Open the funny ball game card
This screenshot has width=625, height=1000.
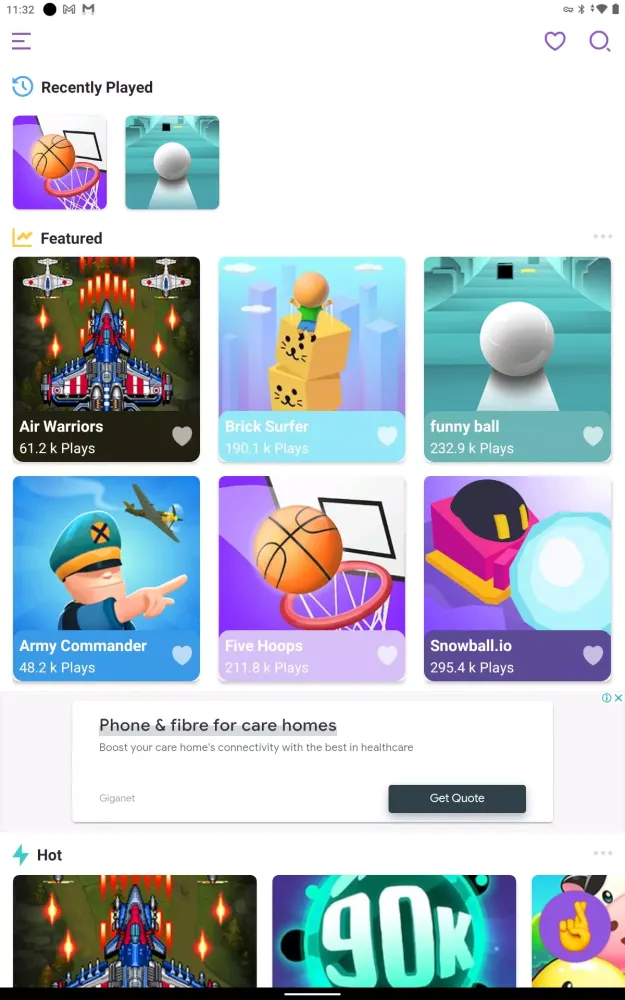point(517,340)
